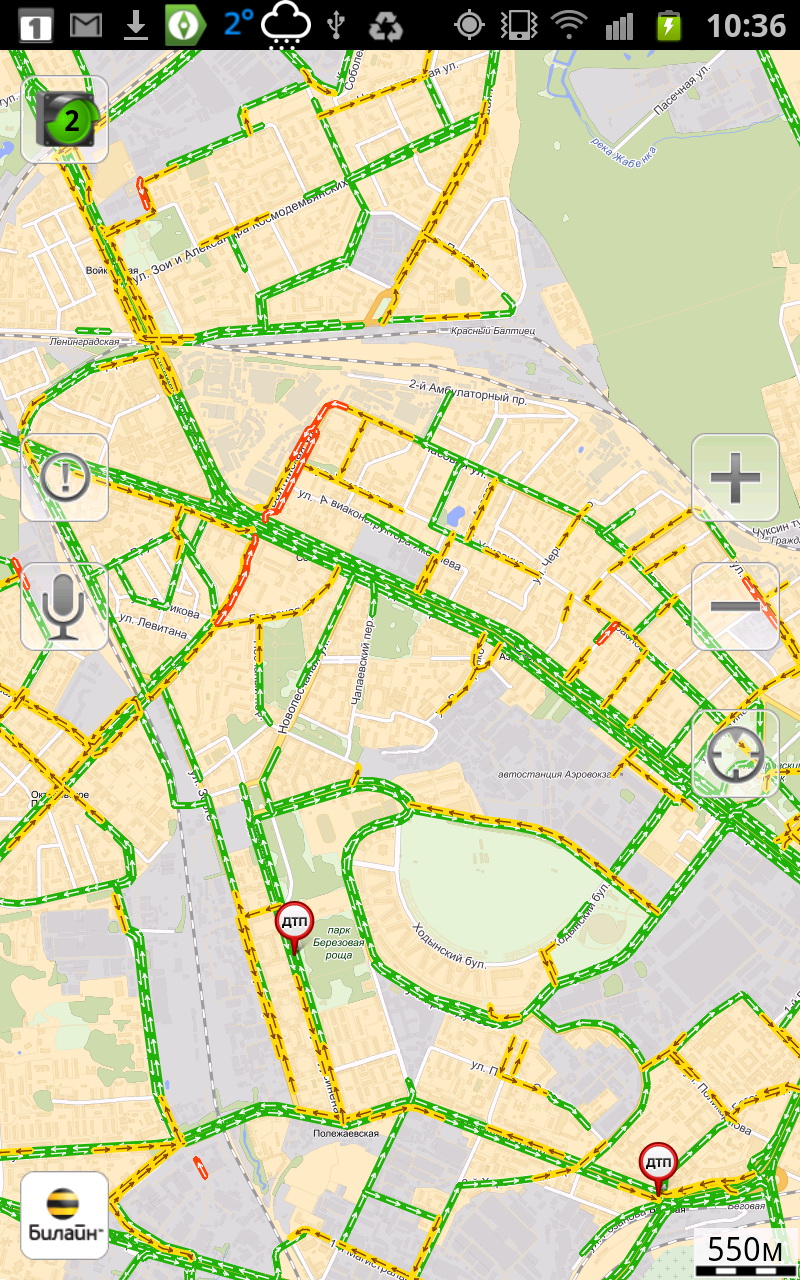Zoom out with the minus button
Image resolution: width=800 pixels, height=1280 pixels.
[x=735, y=607]
